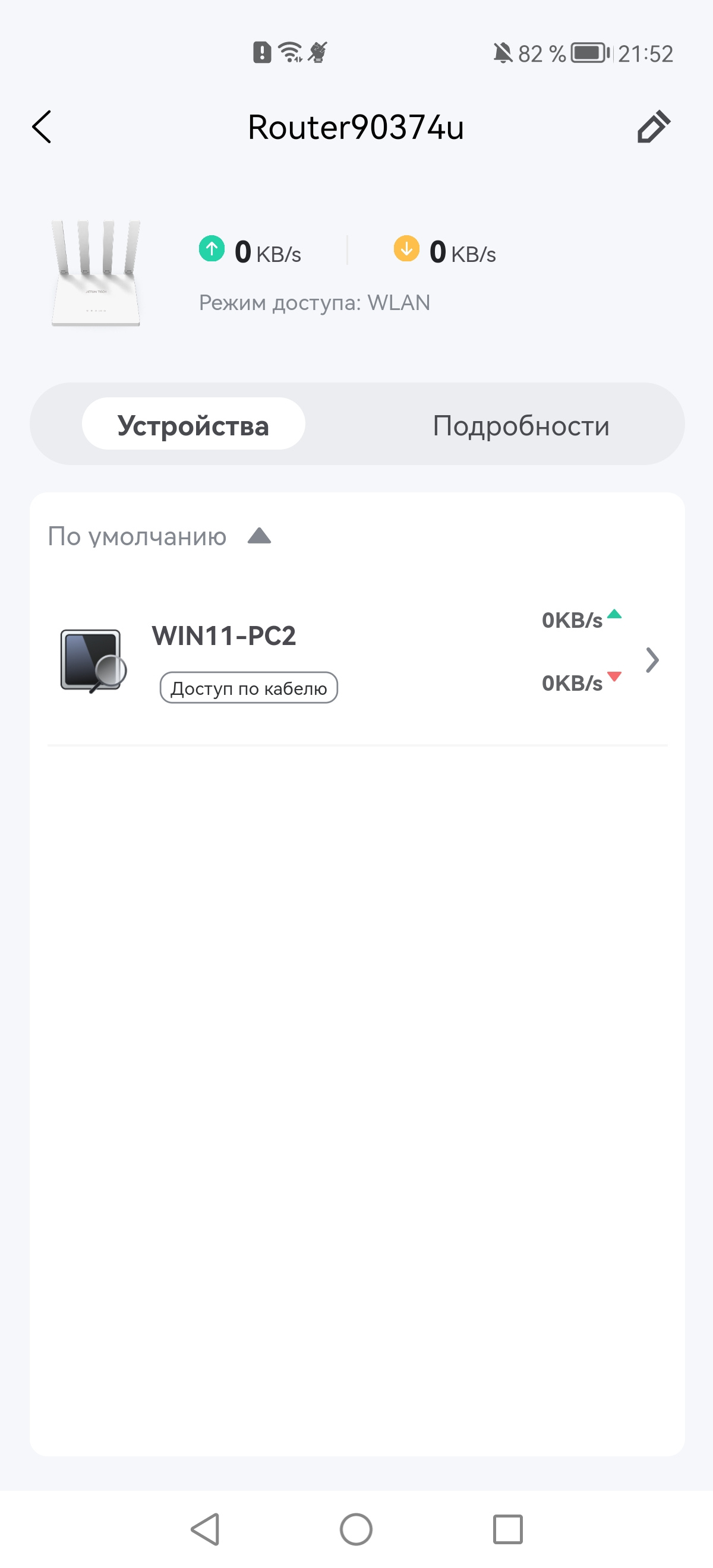
Task: Open recent apps from the navigation bar
Action: click(508, 1529)
